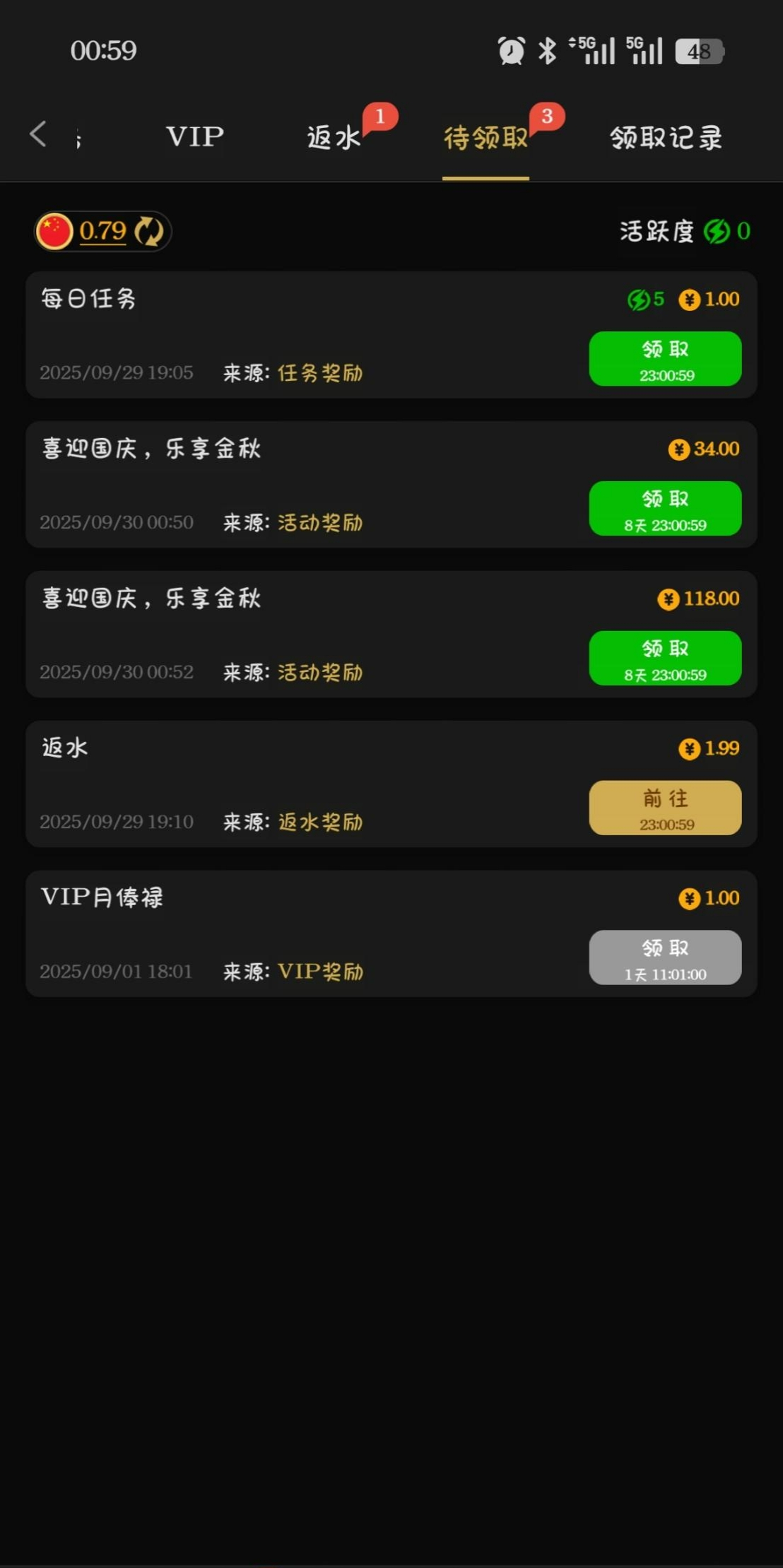Claim the 118.00 喜迎国庆 reward
783x1568 pixels.
pyautogui.click(x=665, y=659)
